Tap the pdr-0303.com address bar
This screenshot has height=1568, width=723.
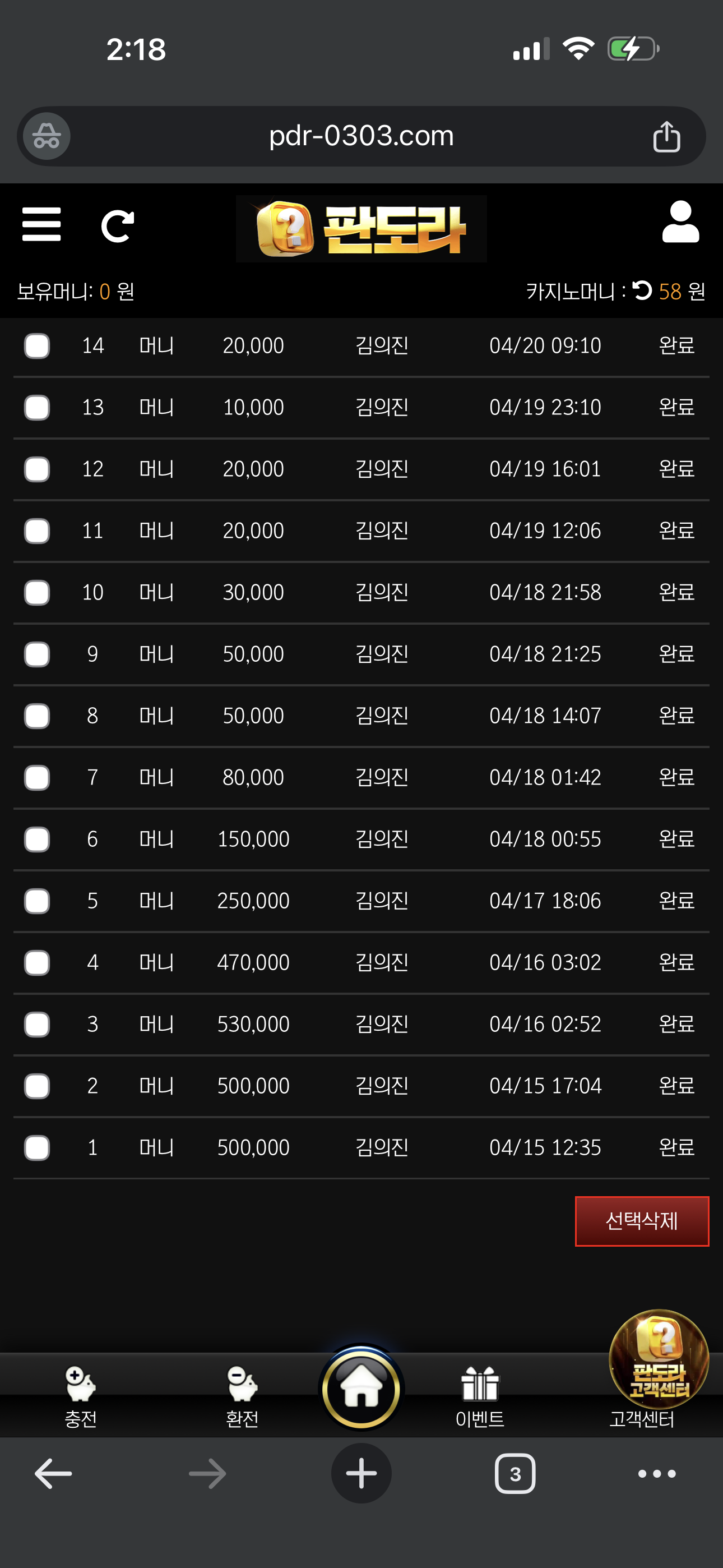[x=361, y=136]
